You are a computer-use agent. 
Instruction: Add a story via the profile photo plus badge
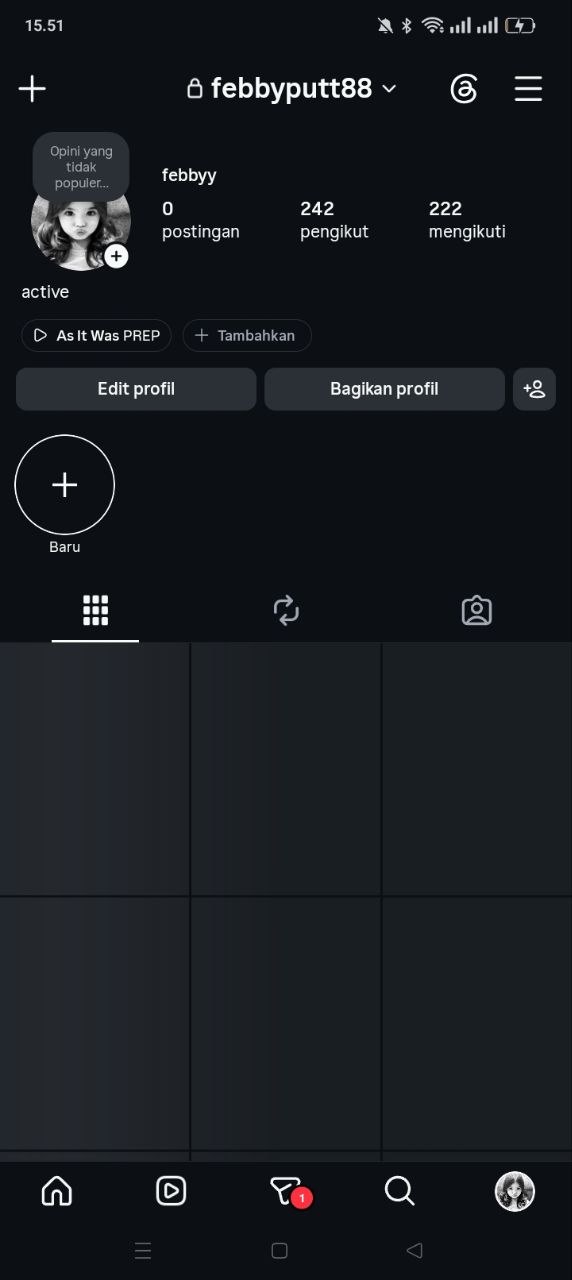(117, 257)
